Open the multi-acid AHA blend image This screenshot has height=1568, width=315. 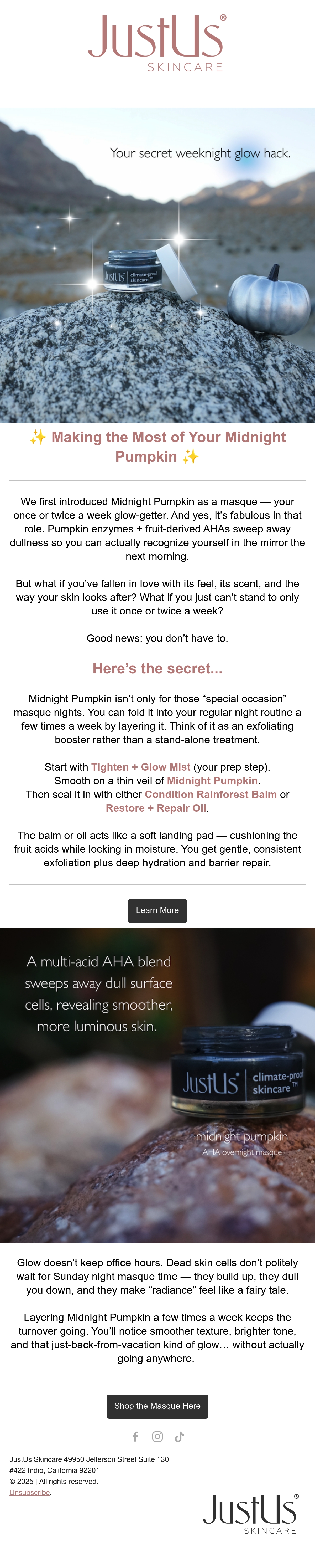point(157,1085)
